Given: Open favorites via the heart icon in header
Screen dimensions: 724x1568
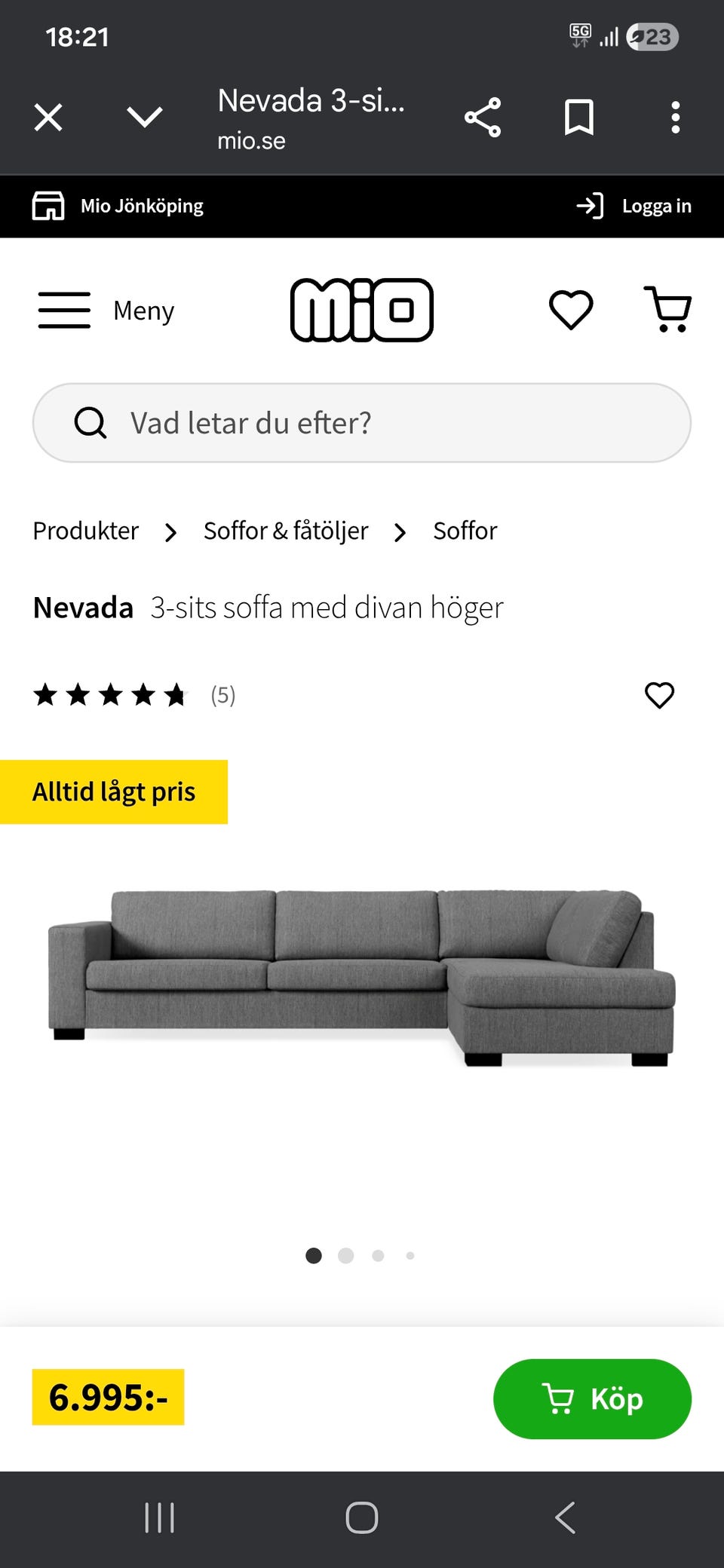Looking at the screenshot, I should pos(571,309).
